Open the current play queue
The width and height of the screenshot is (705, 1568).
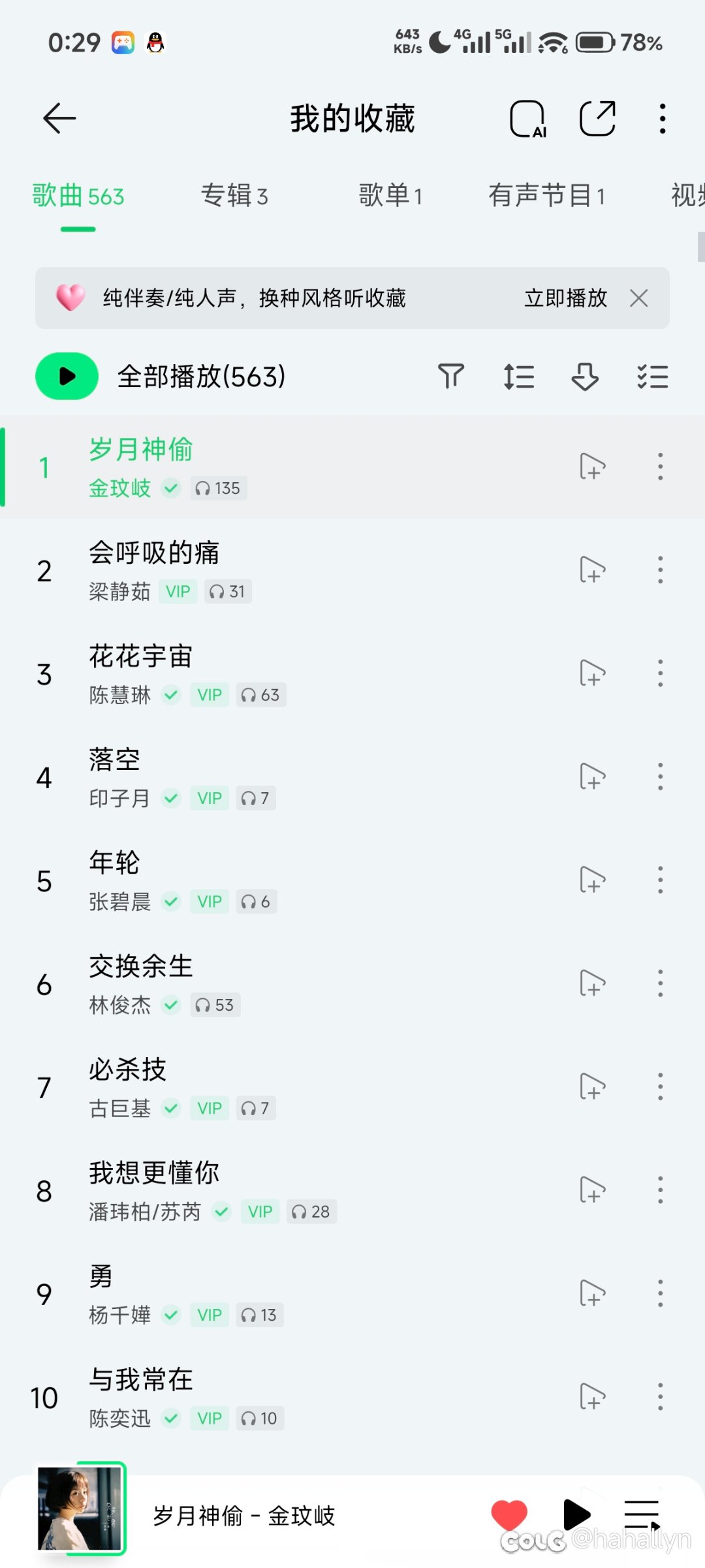pos(642,1514)
